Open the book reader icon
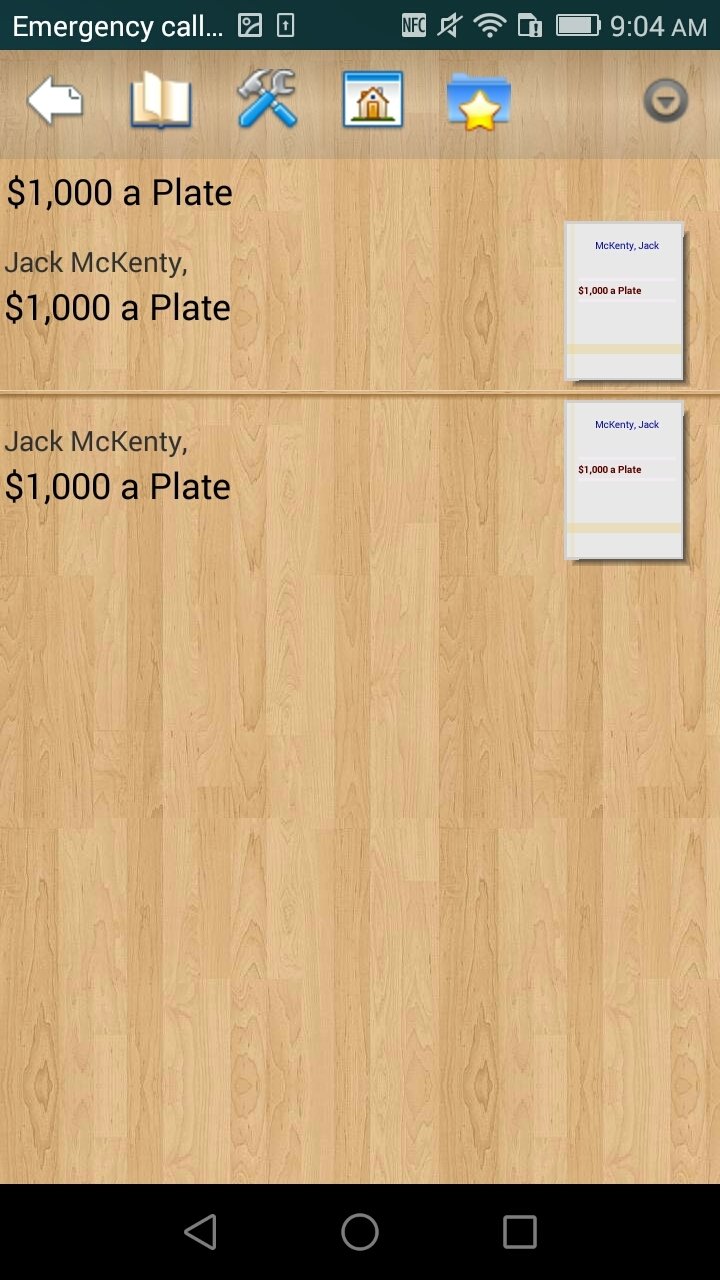 (161, 102)
